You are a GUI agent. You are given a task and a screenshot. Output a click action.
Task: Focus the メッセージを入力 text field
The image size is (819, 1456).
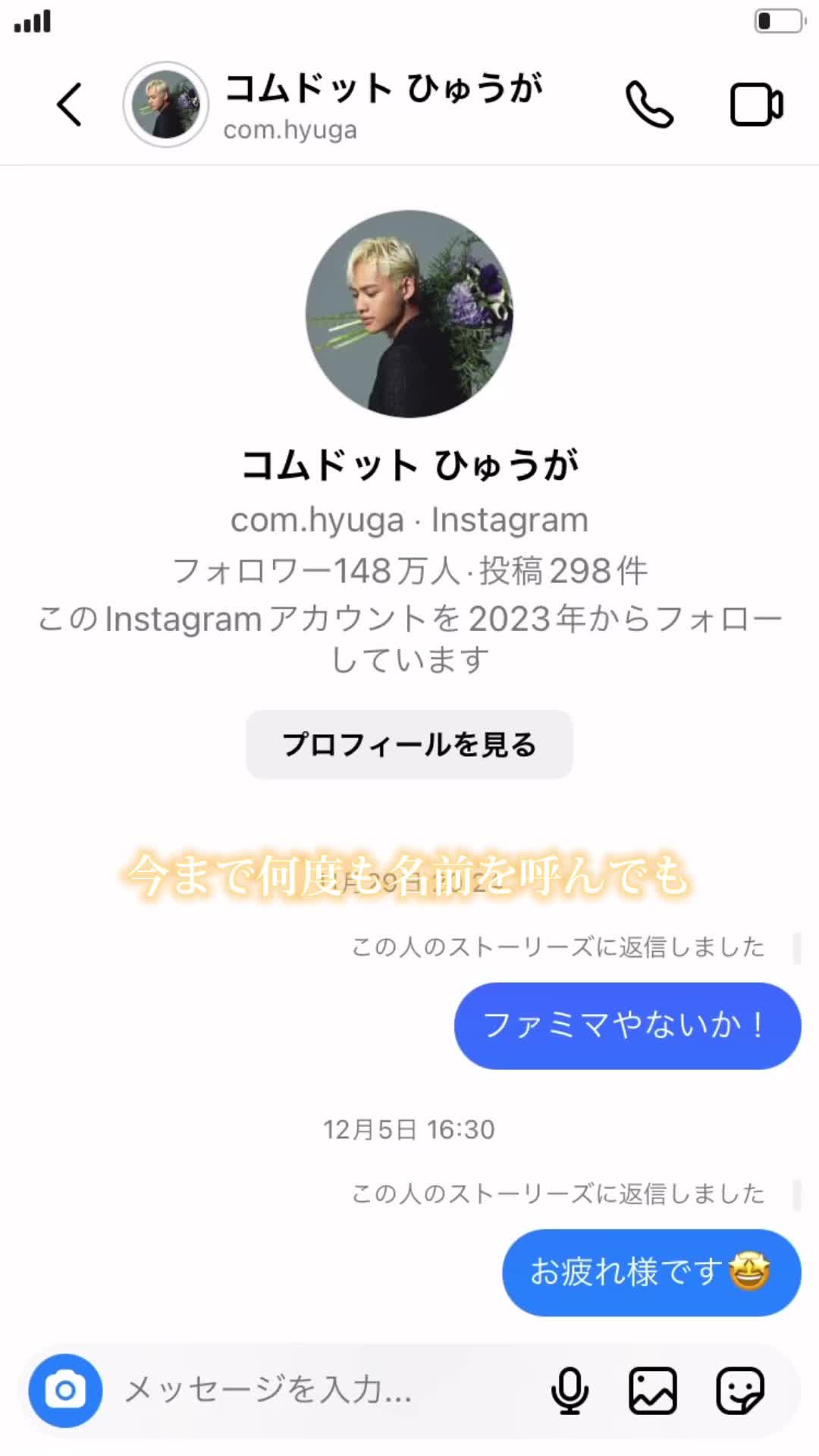[x=318, y=1390]
